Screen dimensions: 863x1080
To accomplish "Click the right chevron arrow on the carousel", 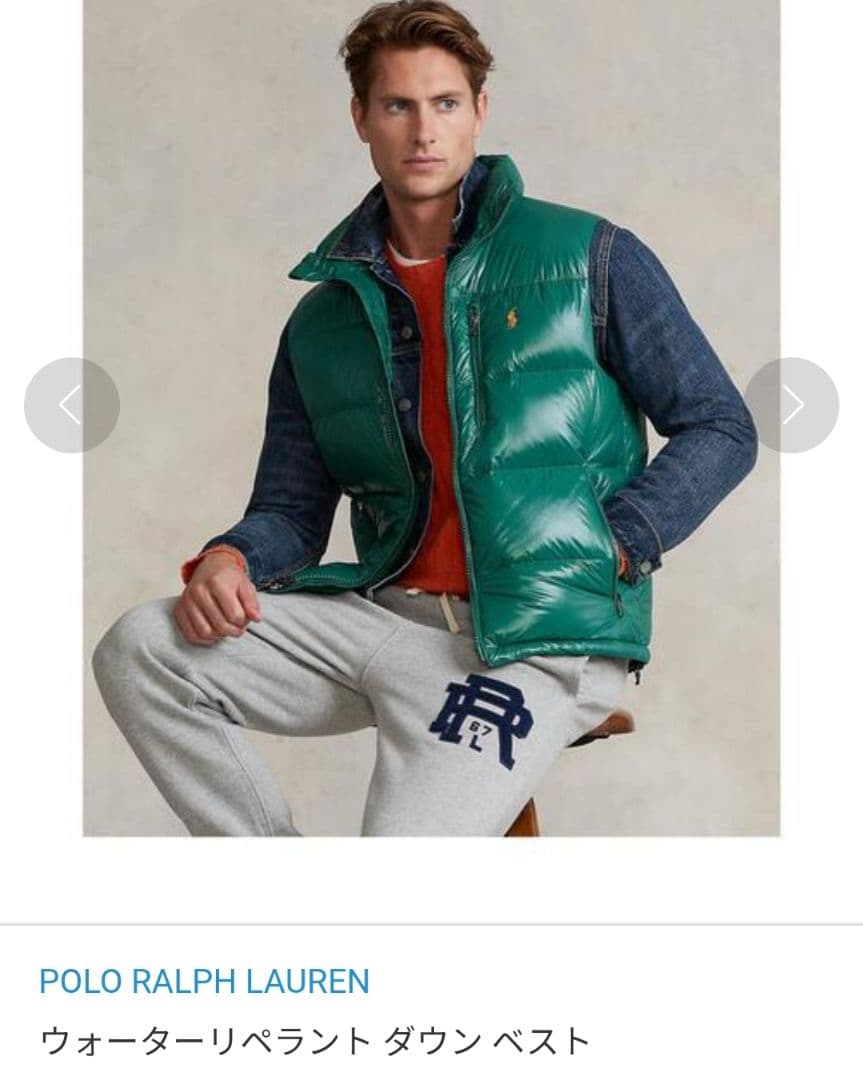I will tap(792, 404).
